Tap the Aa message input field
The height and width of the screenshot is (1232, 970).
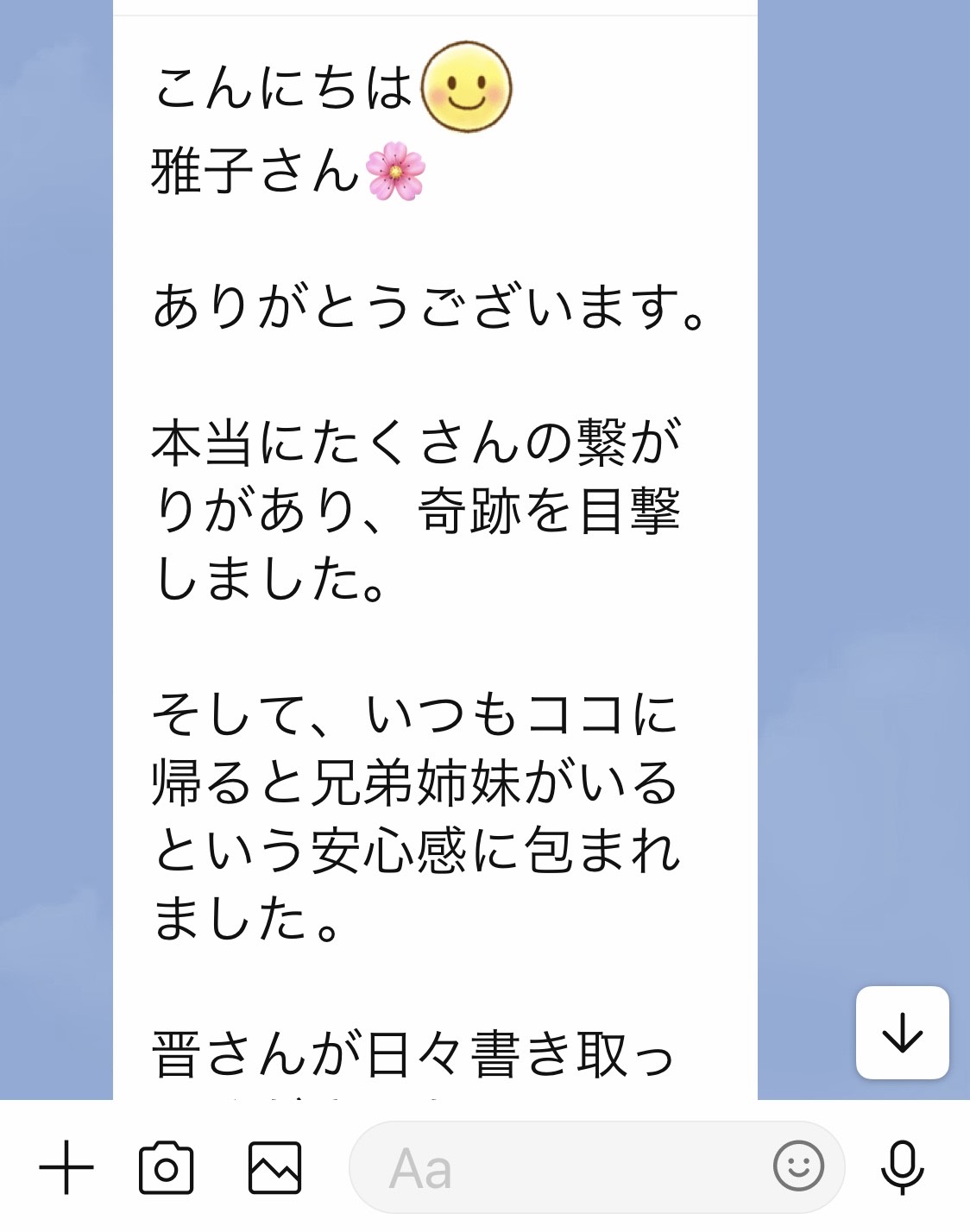click(552, 1167)
